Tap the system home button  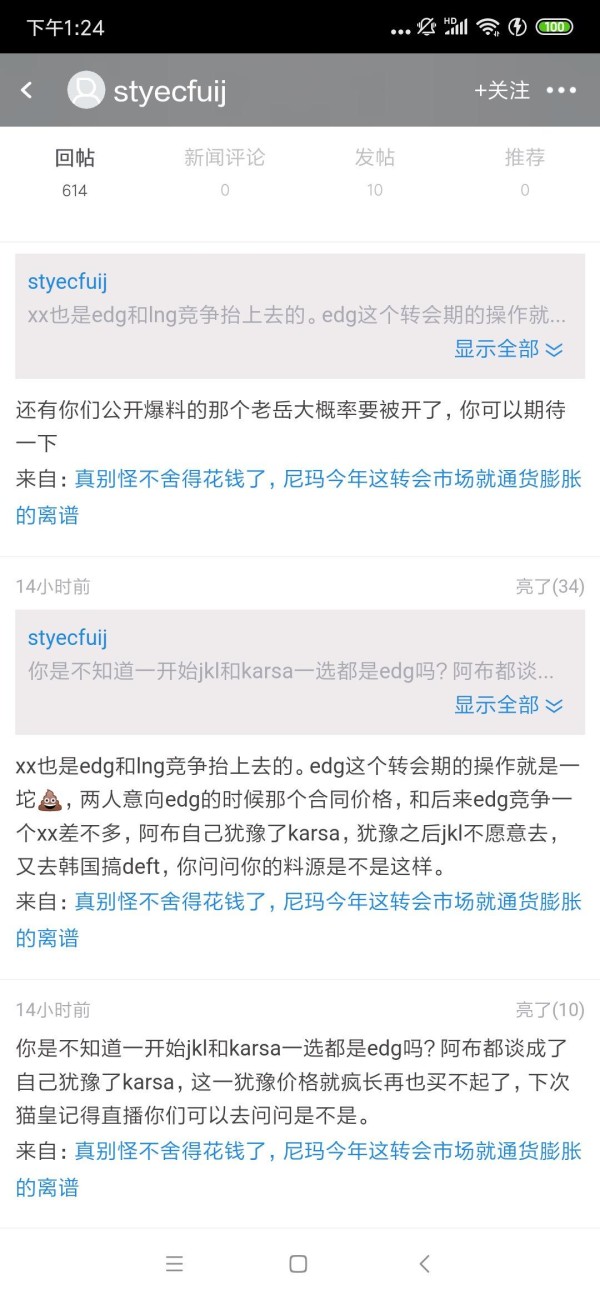pyautogui.click(x=298, y=1264)
